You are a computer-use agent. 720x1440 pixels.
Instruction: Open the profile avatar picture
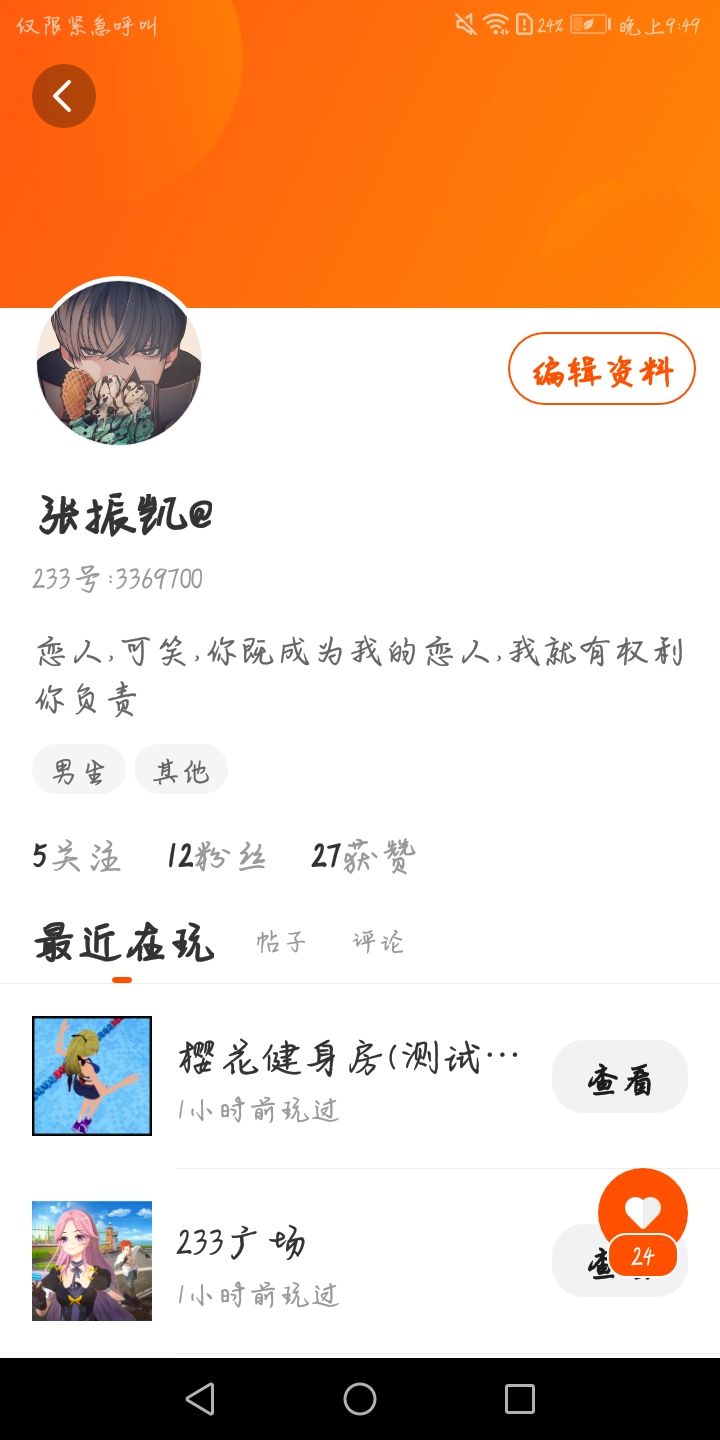[119, 362]
